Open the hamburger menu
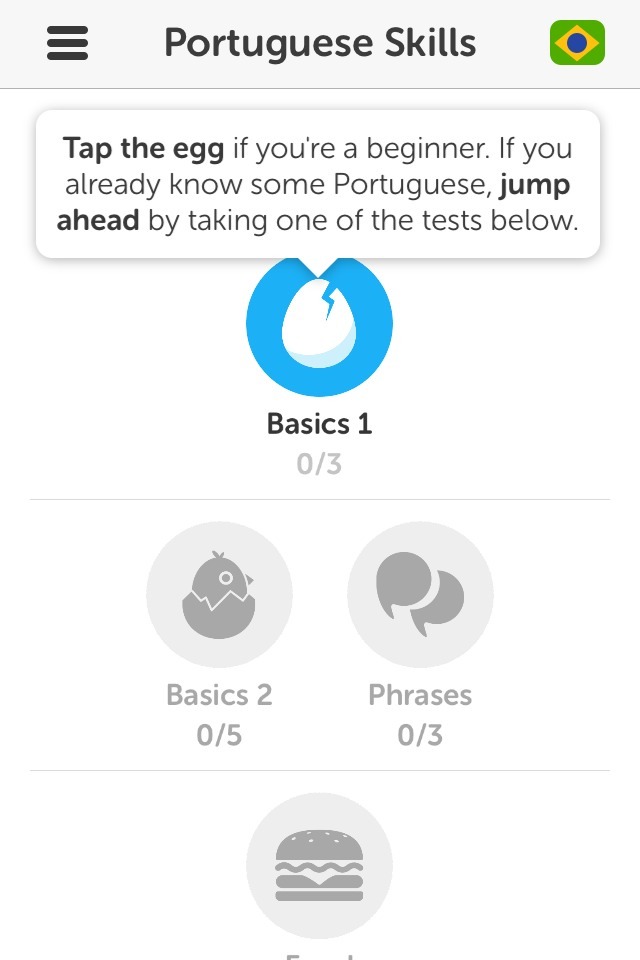The image size is (640, 960). pyautogui.click(x=68, y=43)
